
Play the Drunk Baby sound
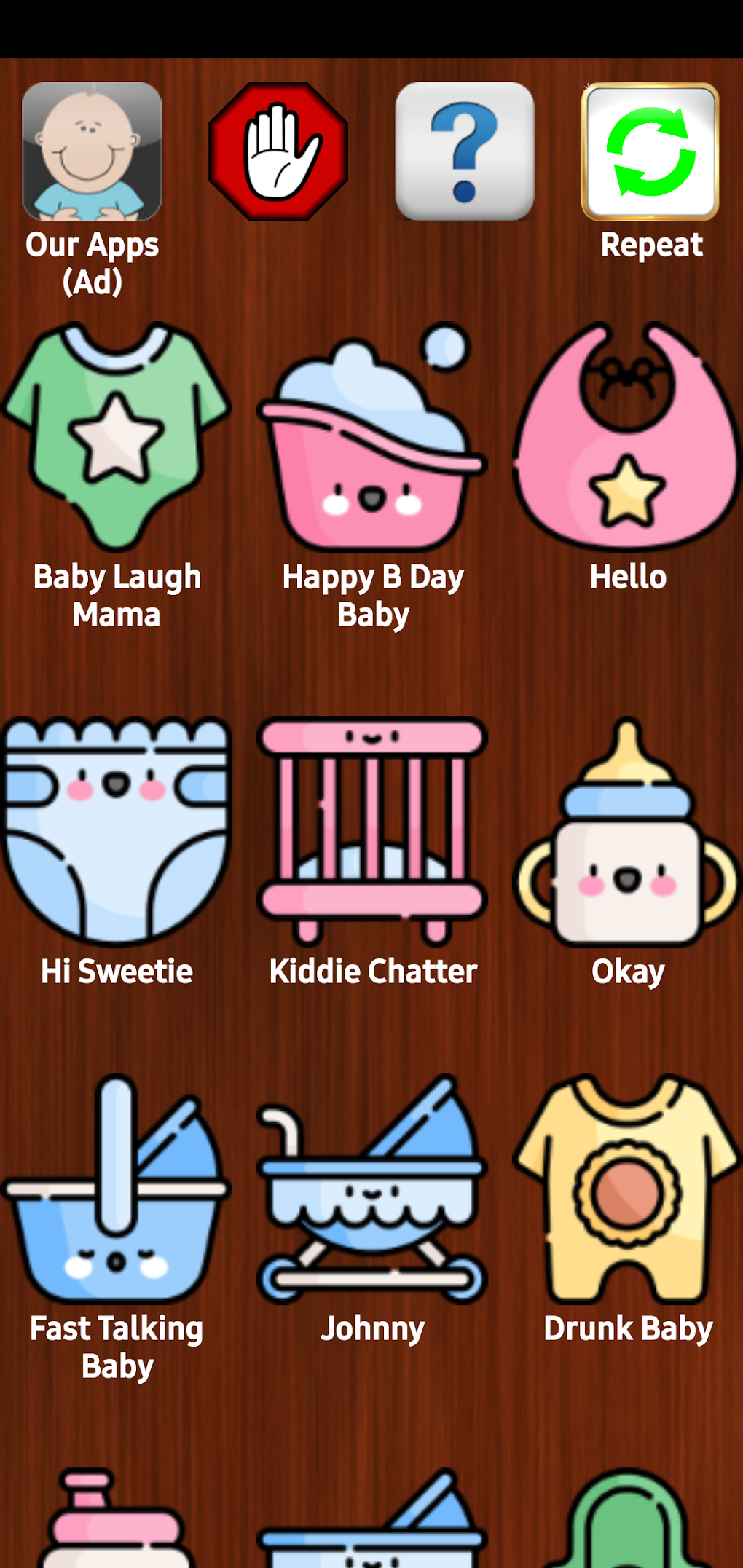[x=628, y=1189]
